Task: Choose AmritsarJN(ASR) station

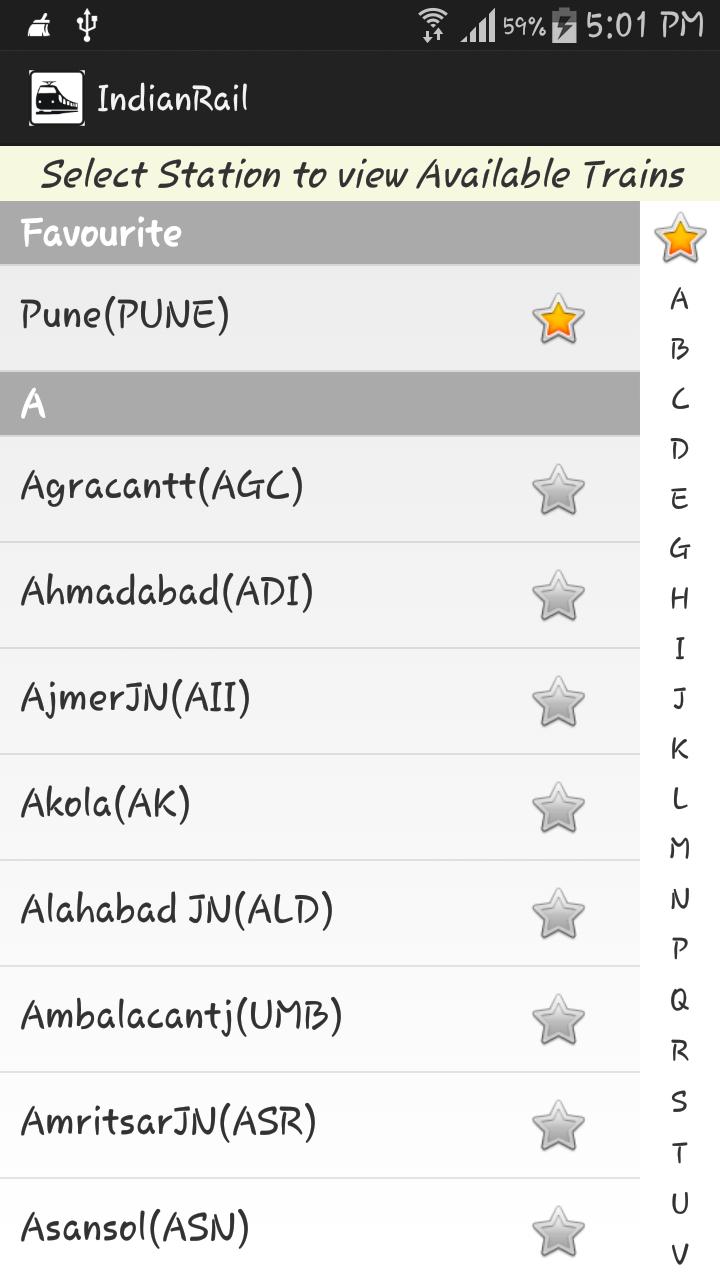Action: 169,1122
